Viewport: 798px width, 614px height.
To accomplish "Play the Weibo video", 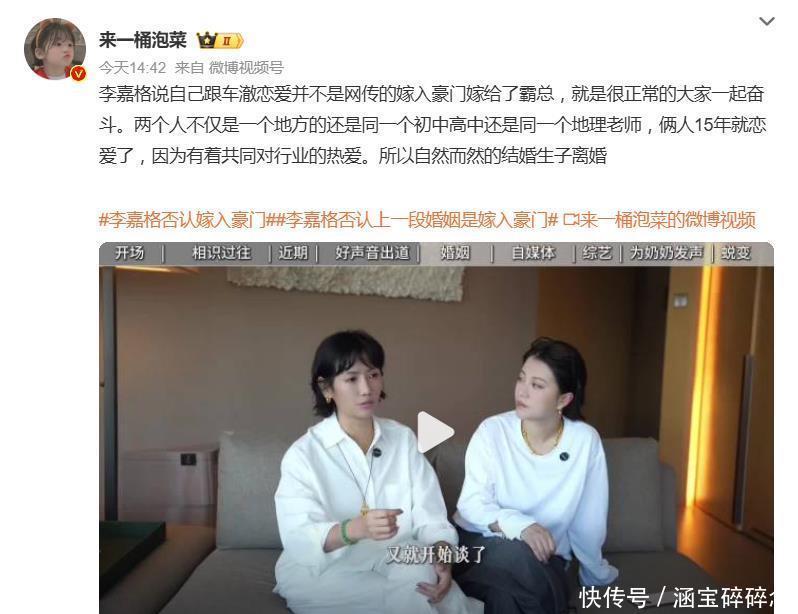I will click(435, 432).
